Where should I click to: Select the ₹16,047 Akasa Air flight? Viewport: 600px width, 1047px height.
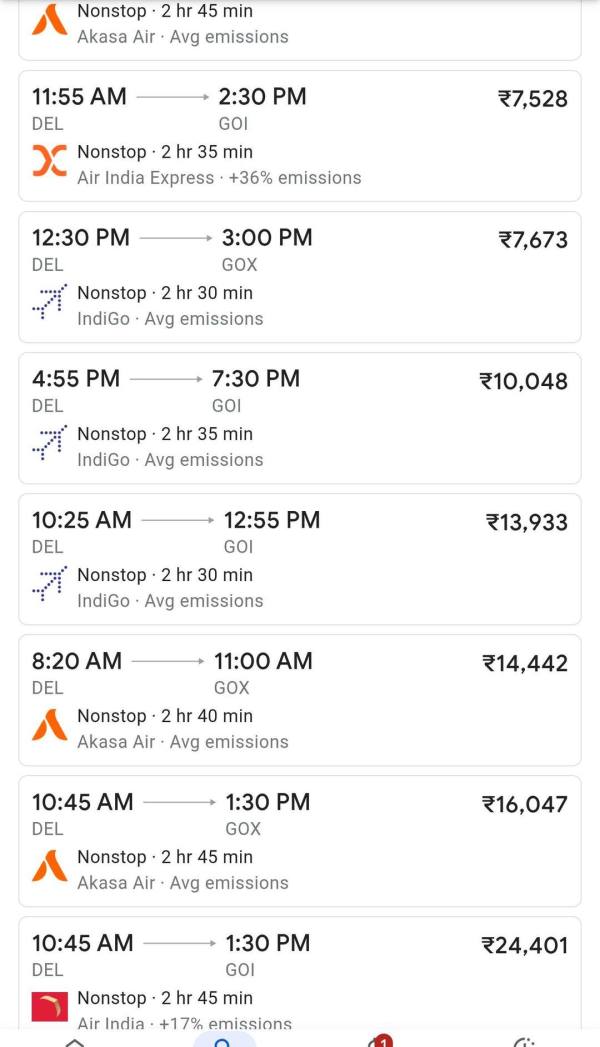click(x=300, y=841)
